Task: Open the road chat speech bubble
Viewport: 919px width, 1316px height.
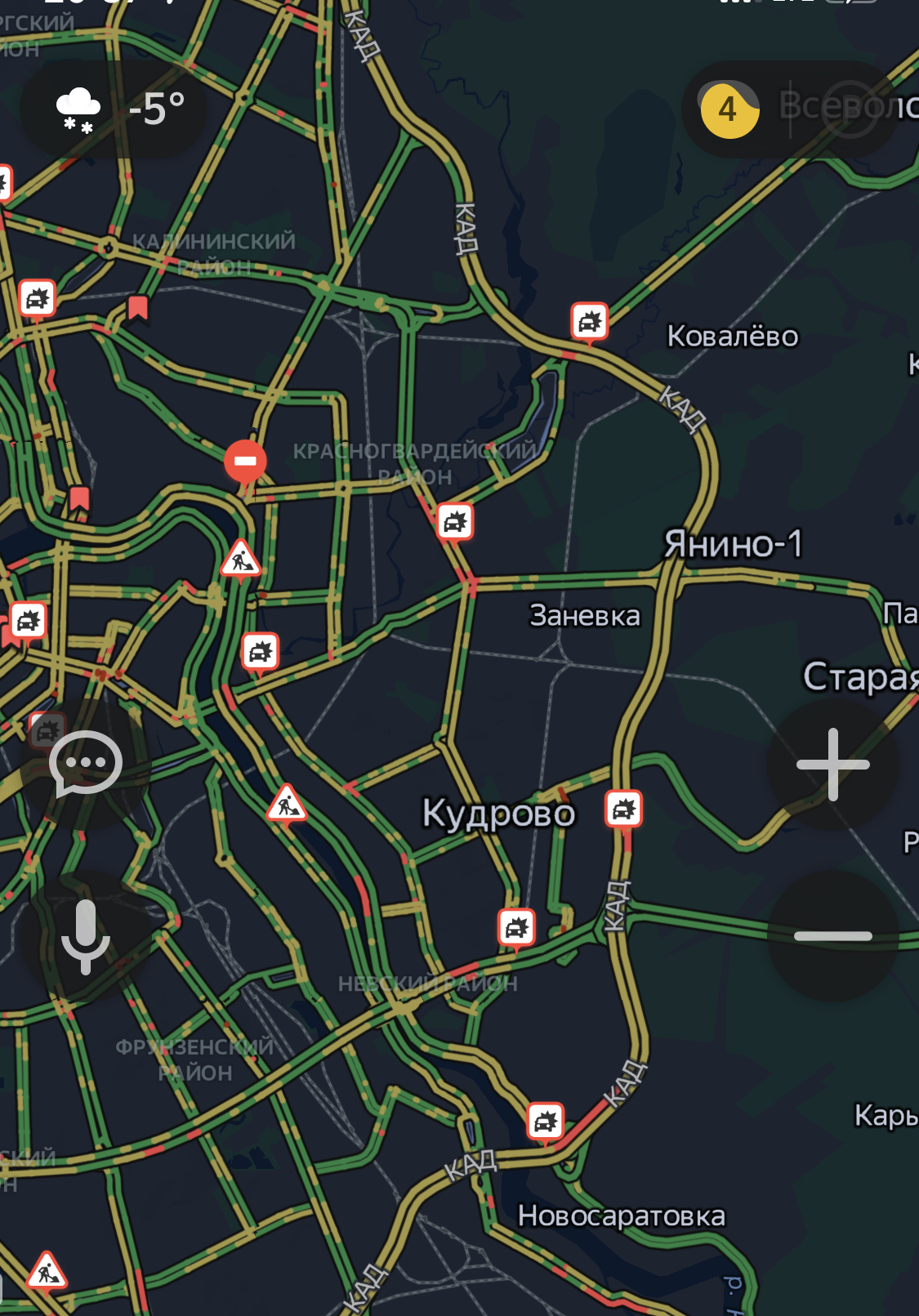Action: tap(86, 765)
